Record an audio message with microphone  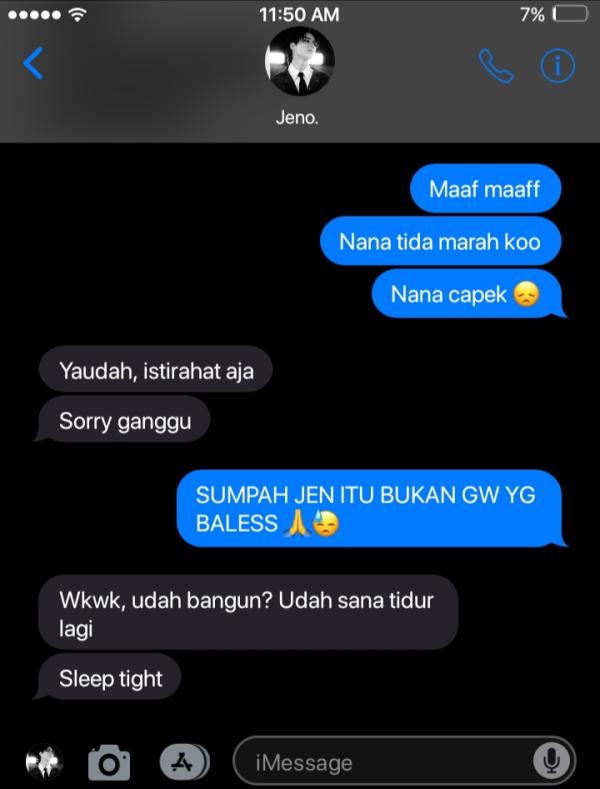[x=551, y=763]
